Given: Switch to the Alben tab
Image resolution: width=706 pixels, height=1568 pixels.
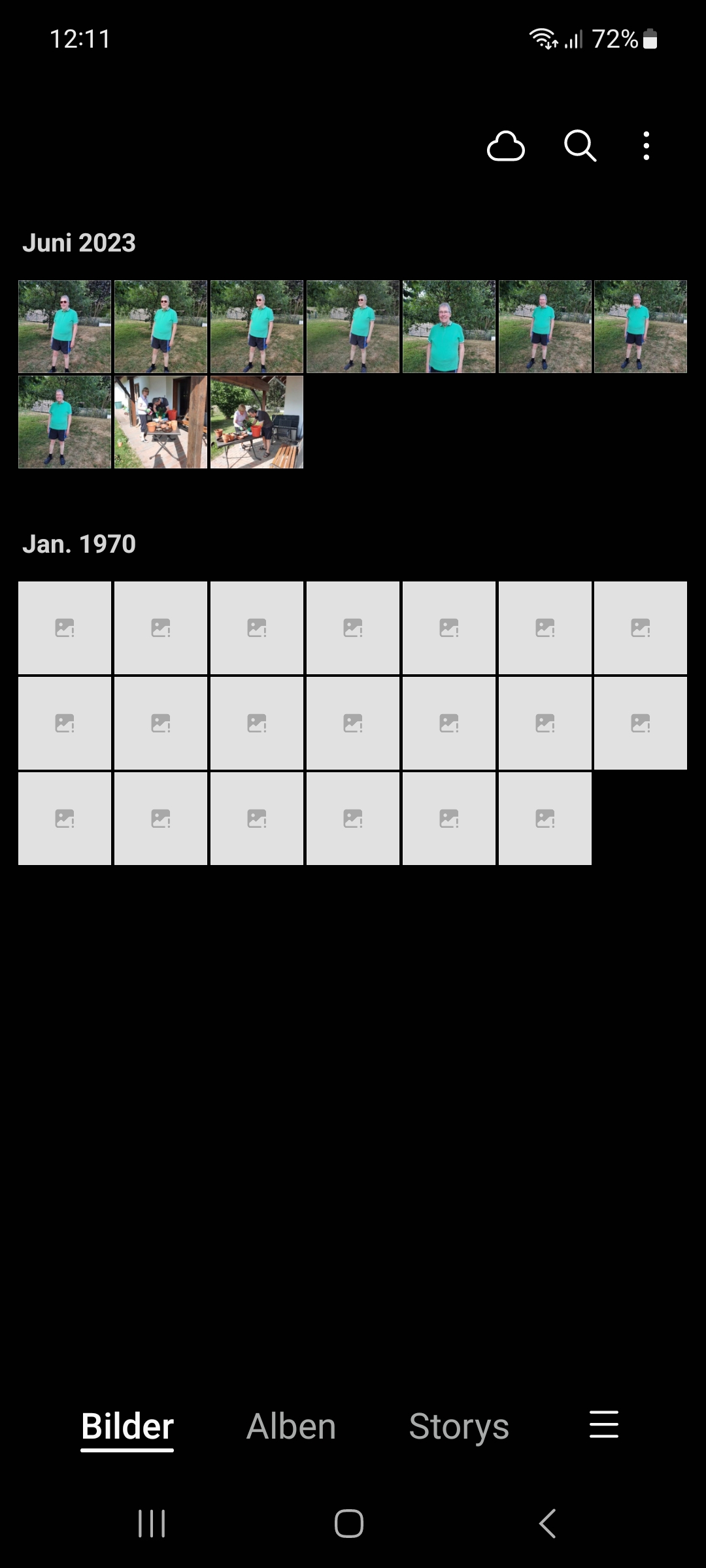Looking at the screenshot, I should [291, 1426].
